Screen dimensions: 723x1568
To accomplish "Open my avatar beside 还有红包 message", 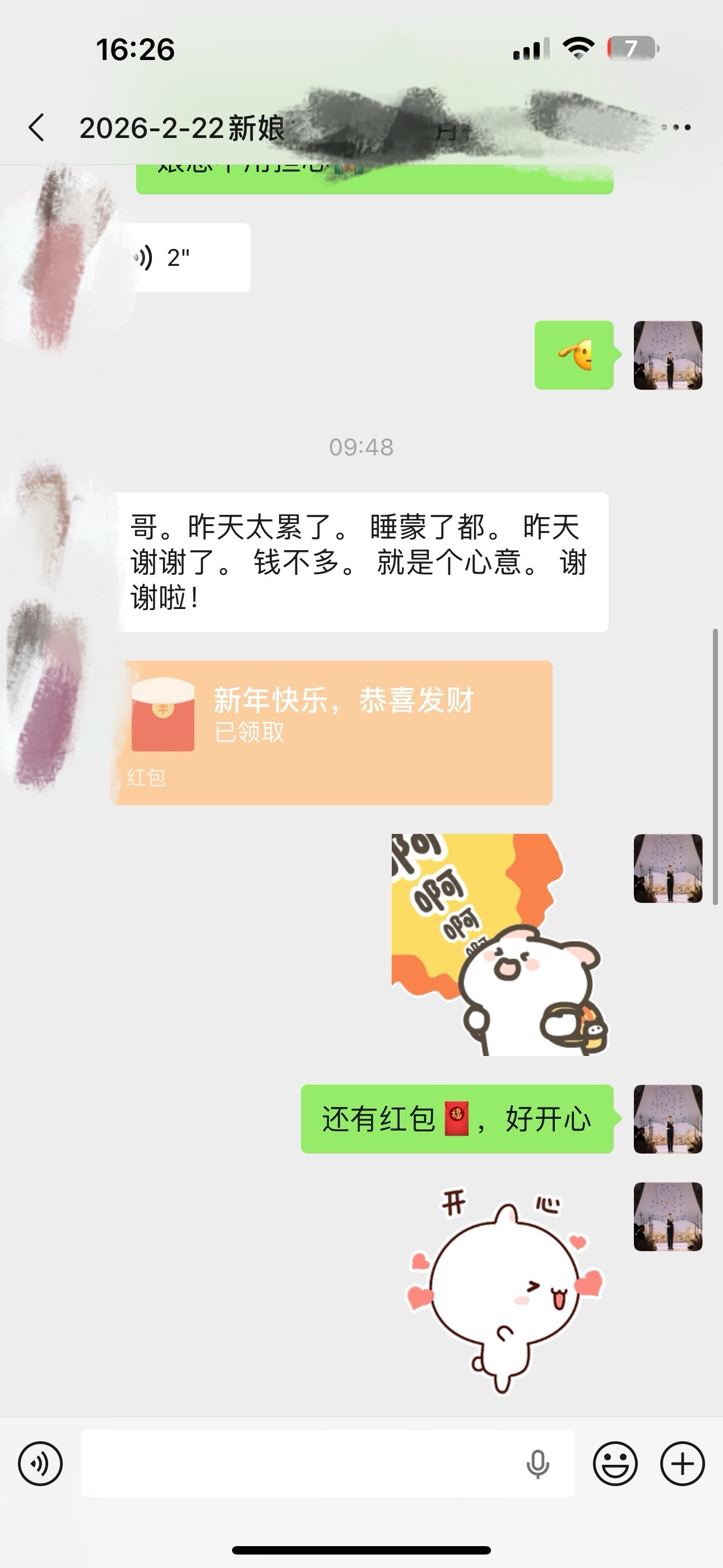I will click(x=668, y=1119).
